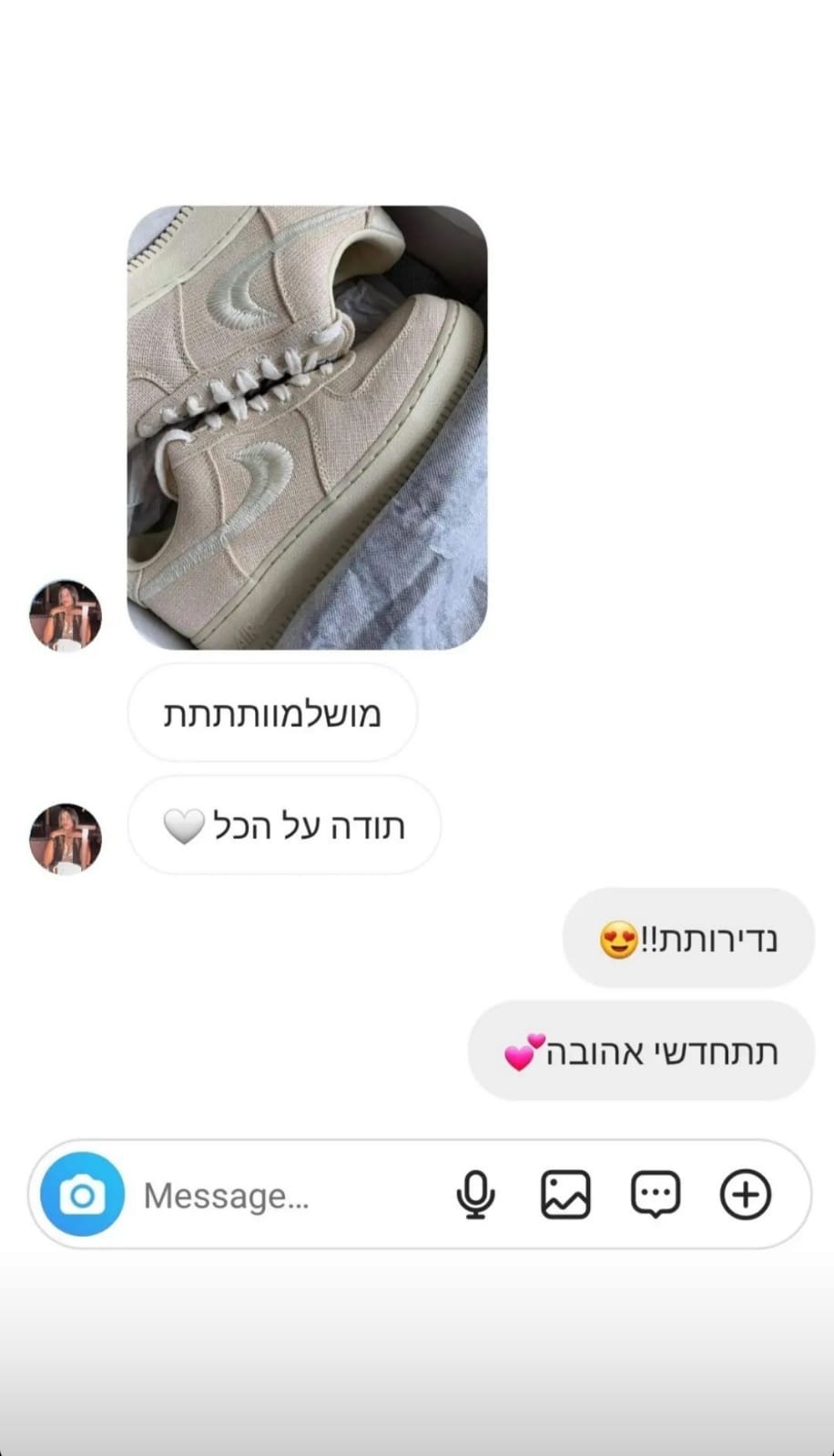Tap the plus icon for more options

click(746, 1194)
